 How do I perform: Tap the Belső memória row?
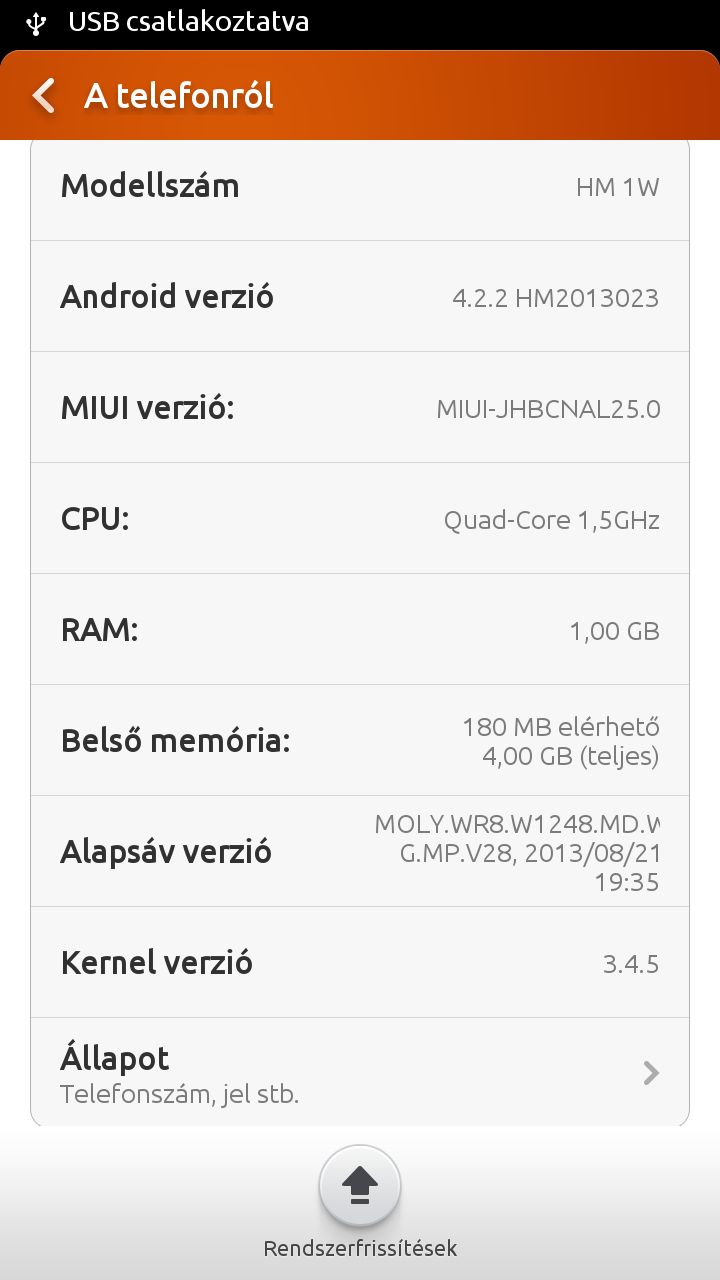pos(360,741)
